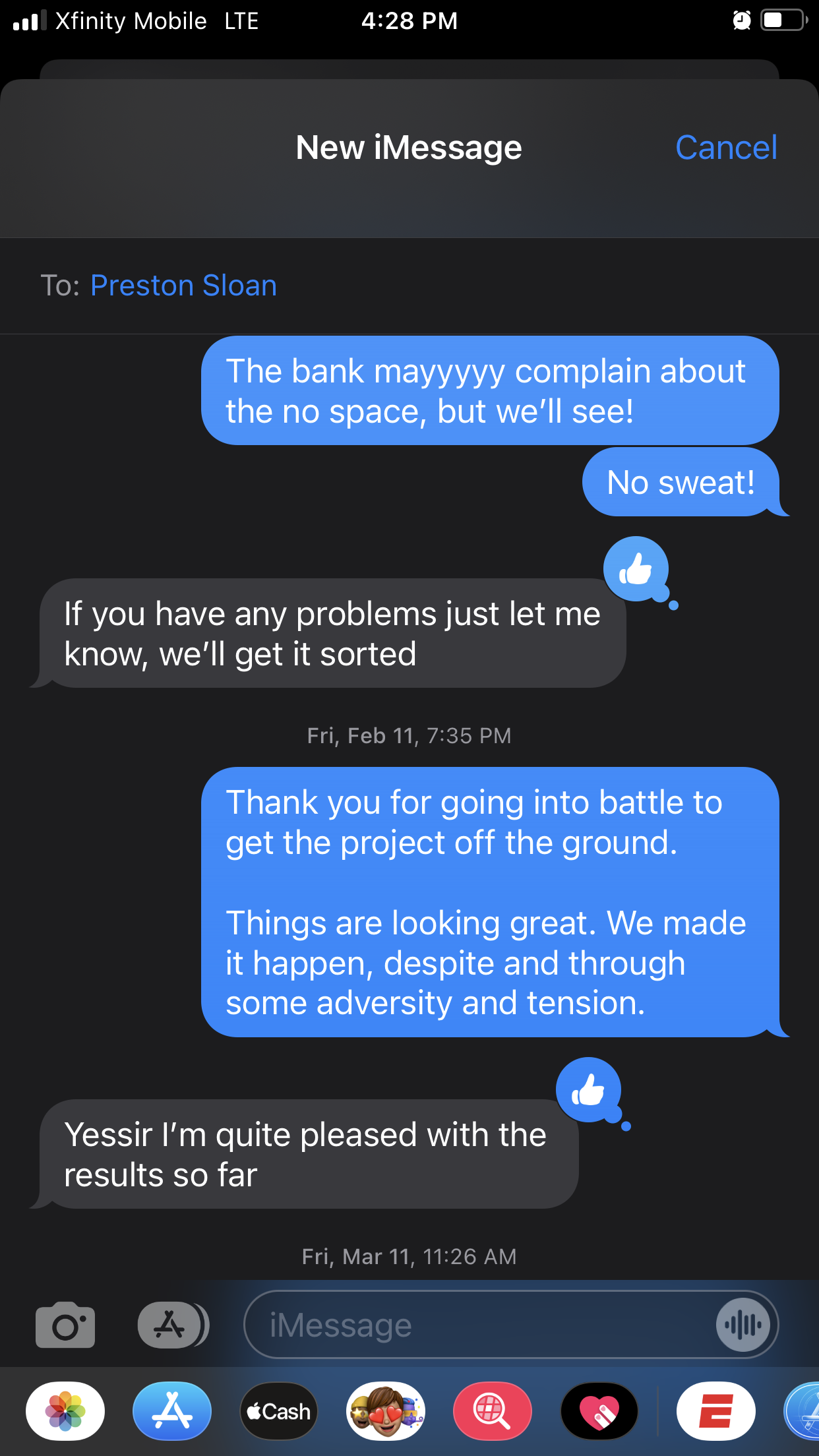The height and width of the screenshot is (1456, 819).
Task: Cancel the new iMessage
Action: [x=726, y=148]
